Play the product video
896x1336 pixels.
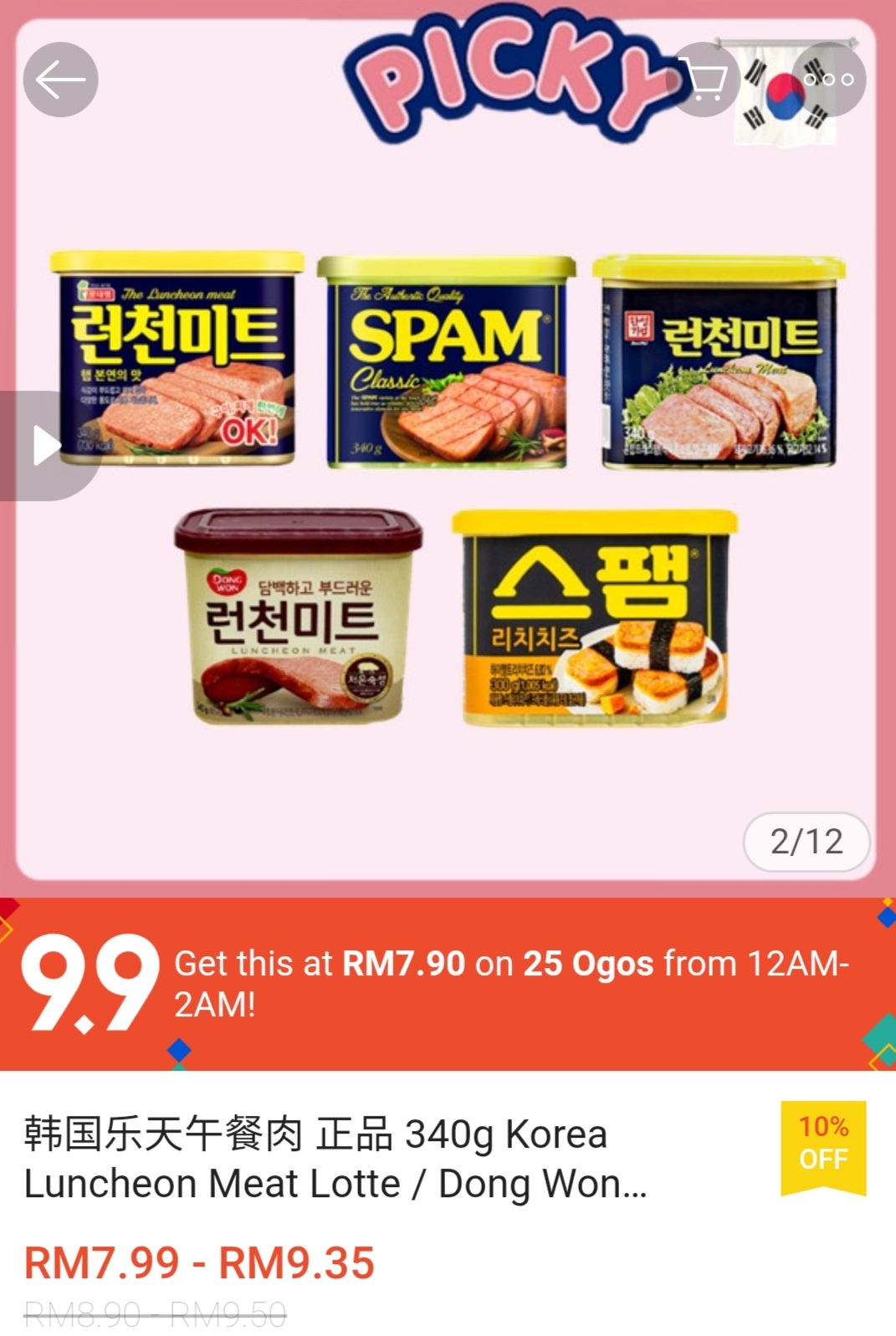(x=46, y=445)
